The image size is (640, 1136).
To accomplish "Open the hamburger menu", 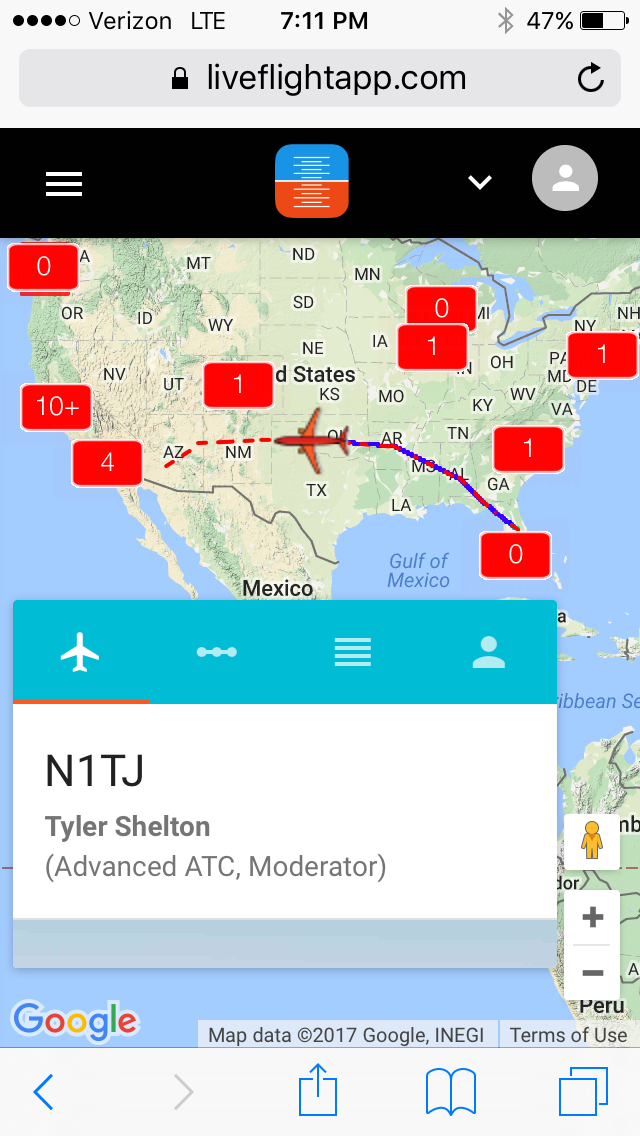I will pyautogui.click(x=64, y=183).
